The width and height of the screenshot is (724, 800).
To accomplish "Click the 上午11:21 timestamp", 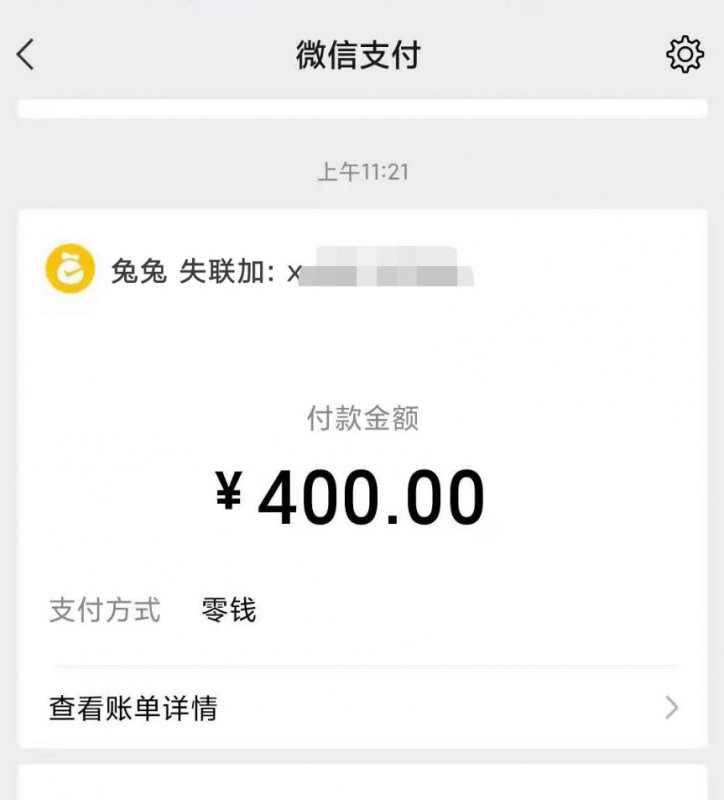I will tap(361, 169).
